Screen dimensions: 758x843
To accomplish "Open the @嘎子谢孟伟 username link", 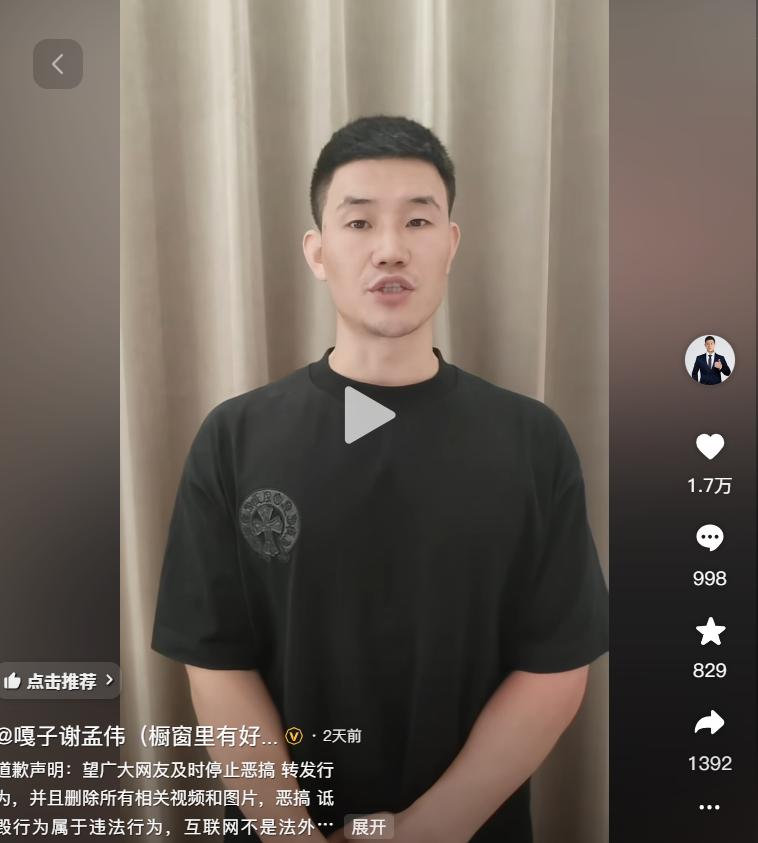I will pyautogui.click(x=140, y=737).
